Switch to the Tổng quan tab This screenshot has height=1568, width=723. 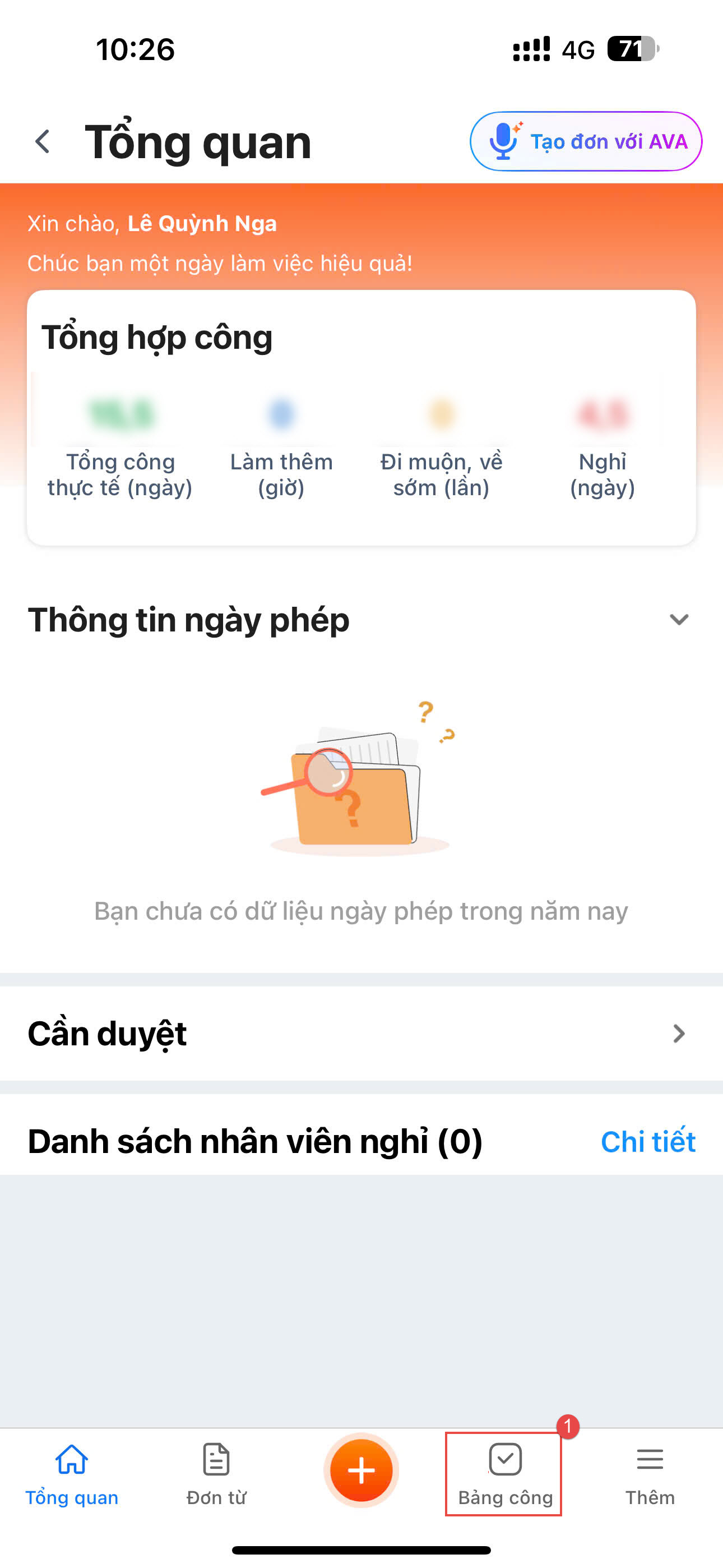(72, 1473)
